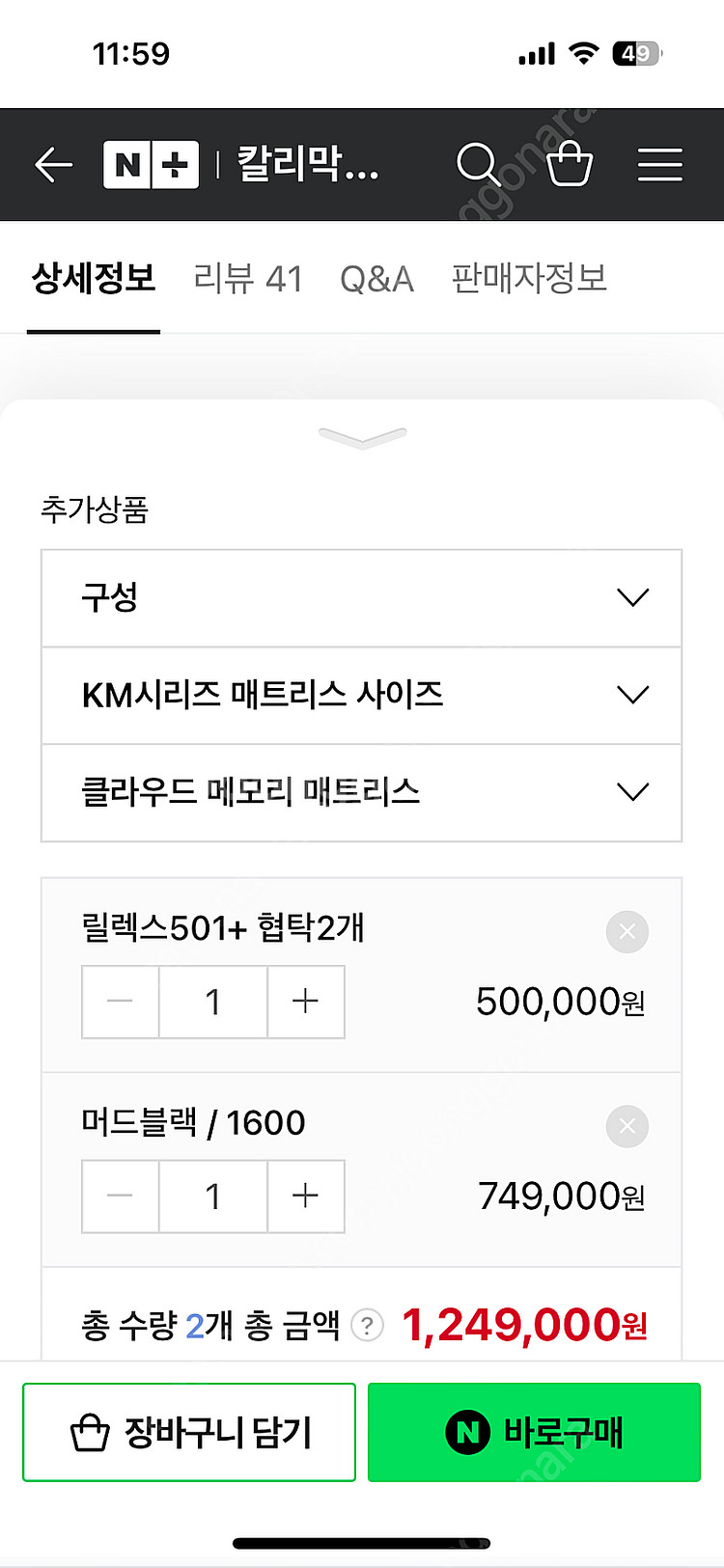Open the shopping basket icon
Viewport: 724px width, 1568px height.
click(570, 163)
